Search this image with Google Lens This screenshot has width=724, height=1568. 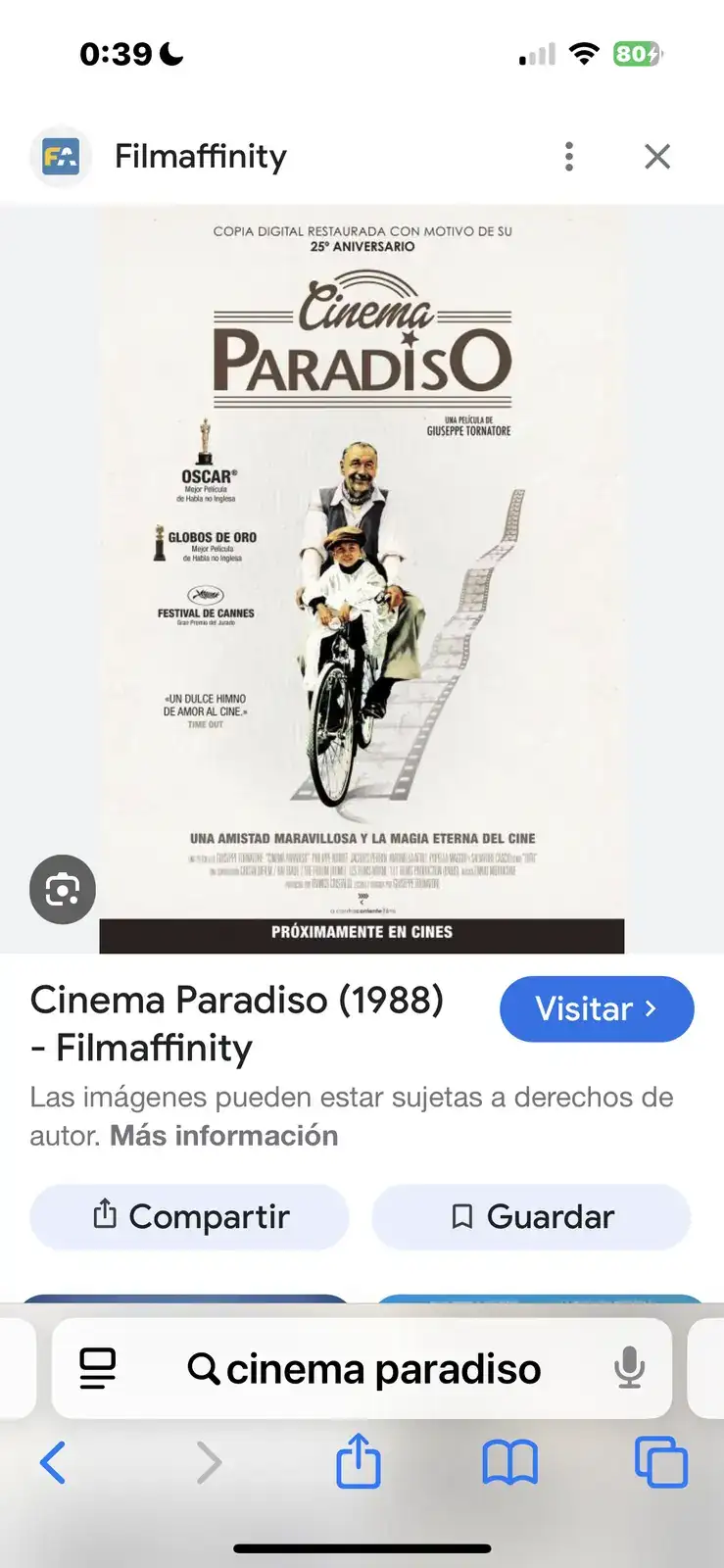click(63, 890)
